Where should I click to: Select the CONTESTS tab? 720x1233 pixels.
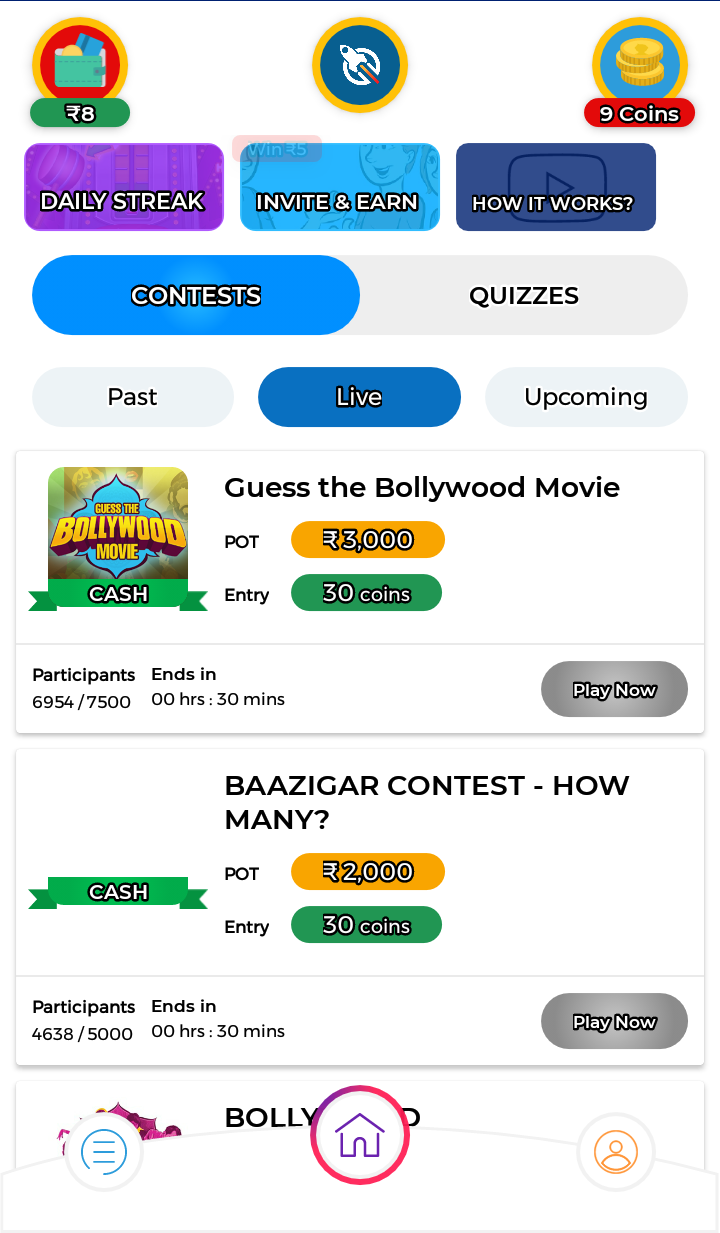click(196, 295)
